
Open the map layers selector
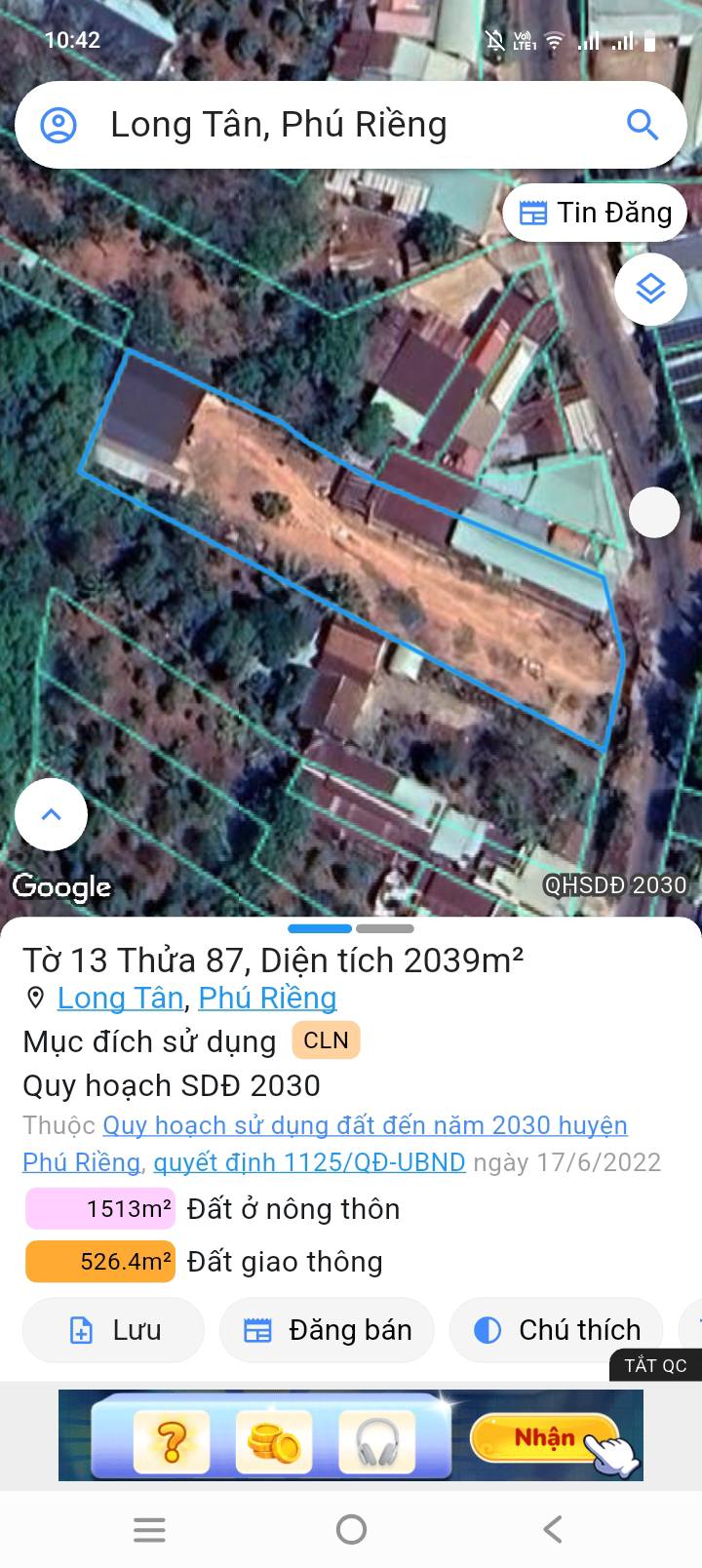(650, 289)
